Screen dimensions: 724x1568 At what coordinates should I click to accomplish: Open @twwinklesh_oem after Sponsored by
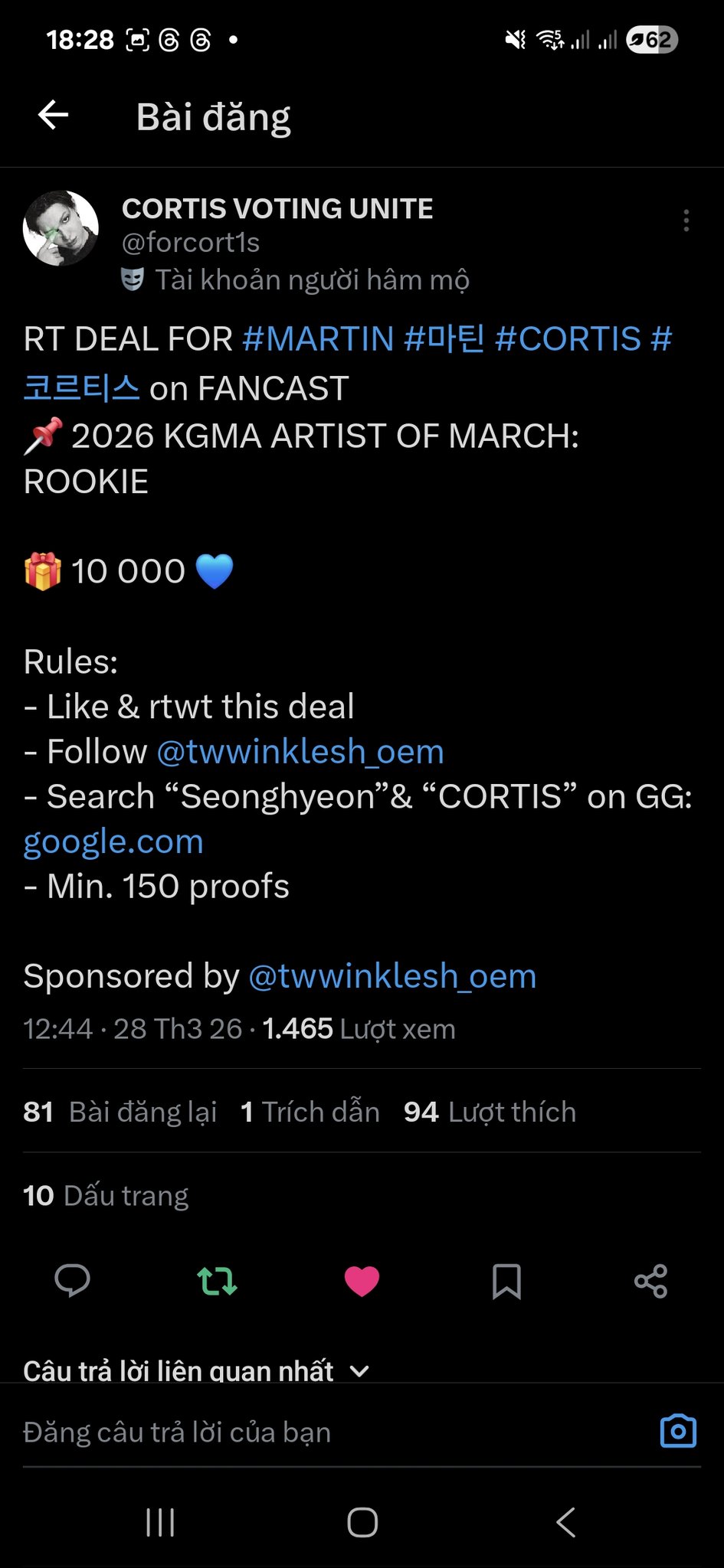pyautogui.click(x=392, y=976)
